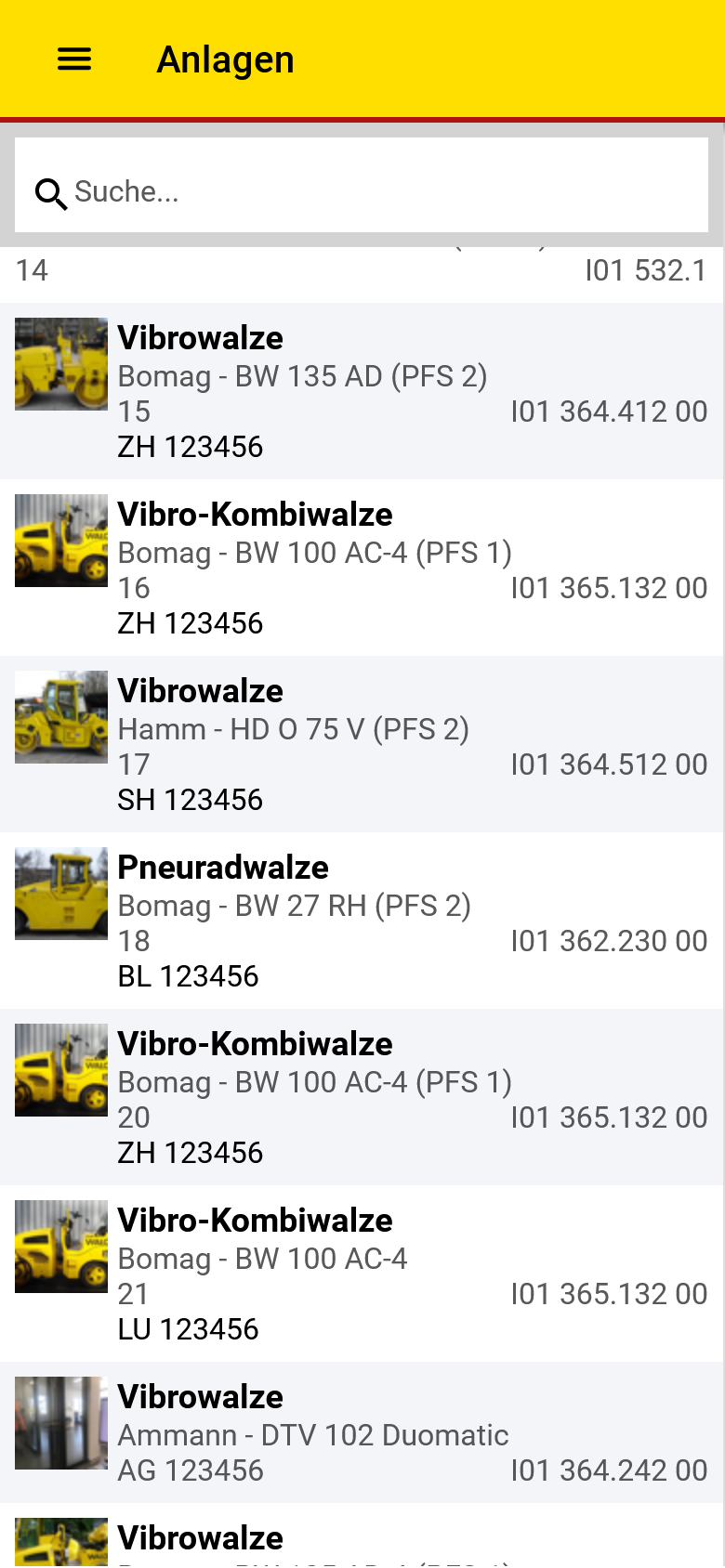Select the inventory number I01 364.412 00

(609, 411)
